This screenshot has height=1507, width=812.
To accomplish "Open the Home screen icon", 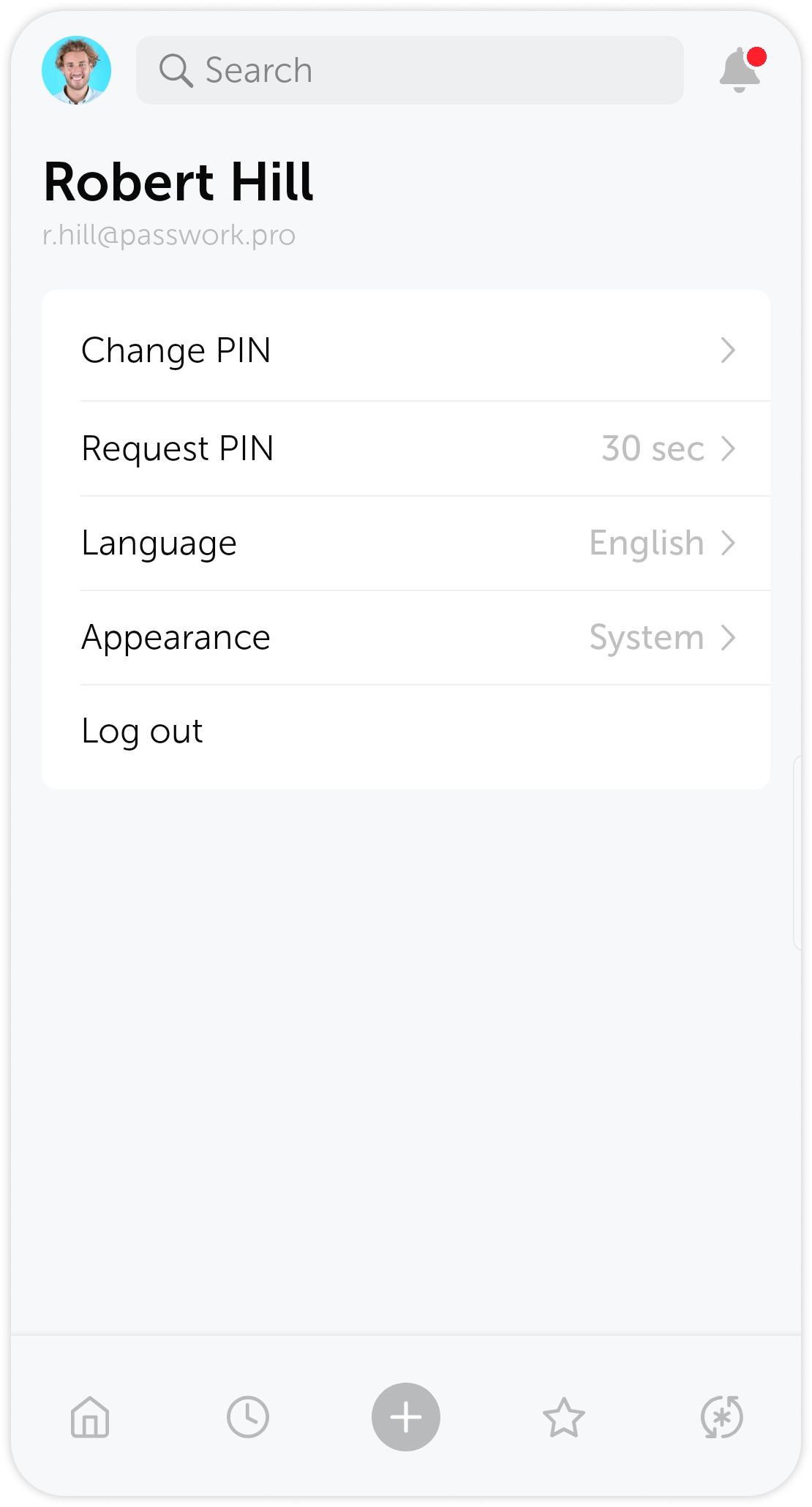I will pos(89,1417).
